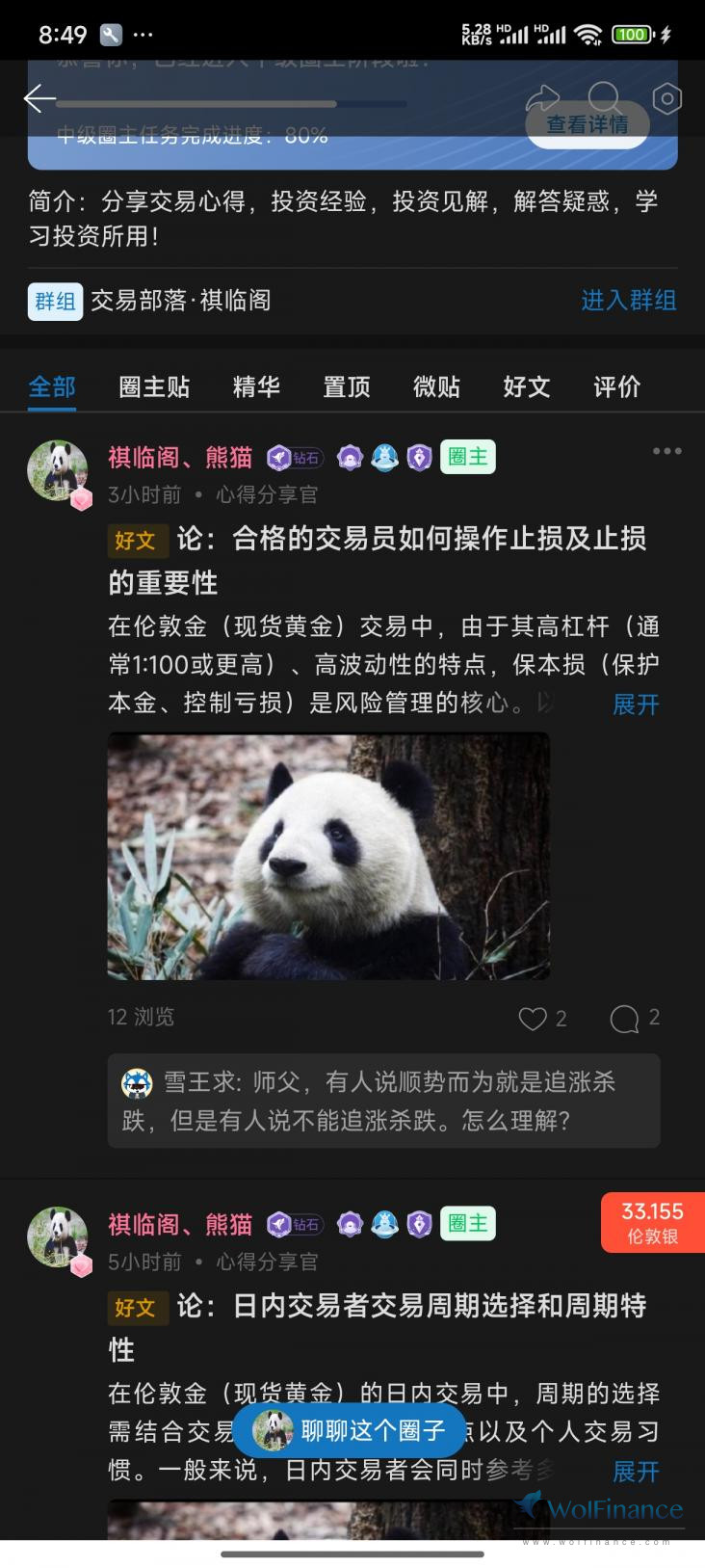View the 好文 tab
Viewport: 705px width, 1568px height.
point(526,386)
